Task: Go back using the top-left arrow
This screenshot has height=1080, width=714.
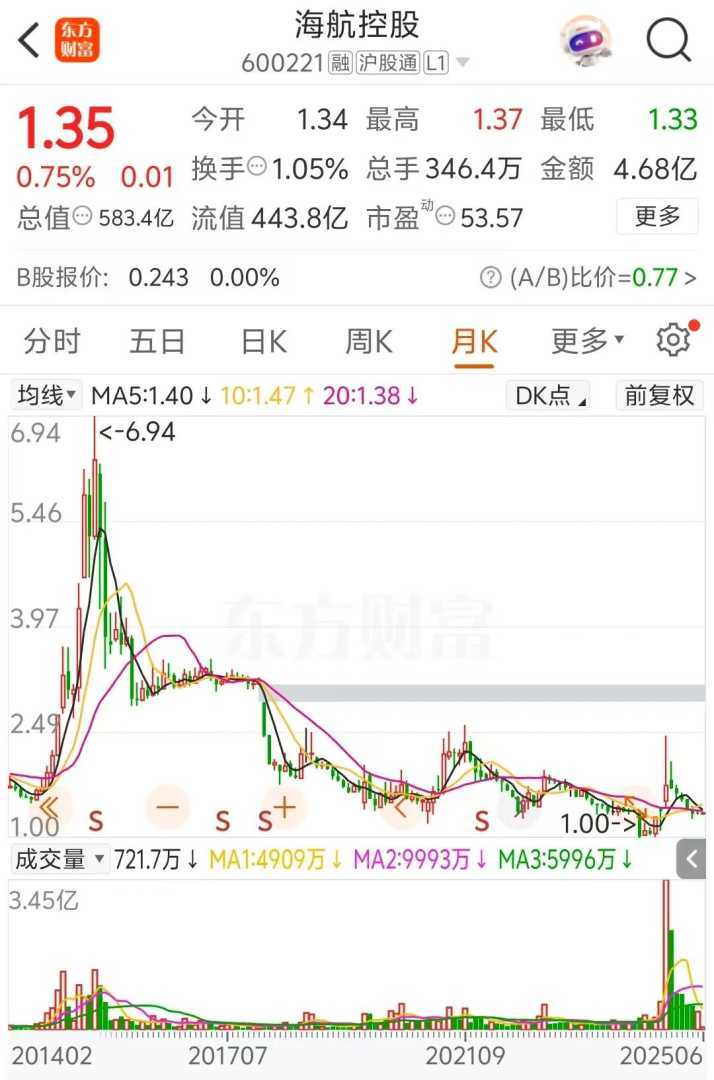Action: pyautogui.click(x=30, y=40)
